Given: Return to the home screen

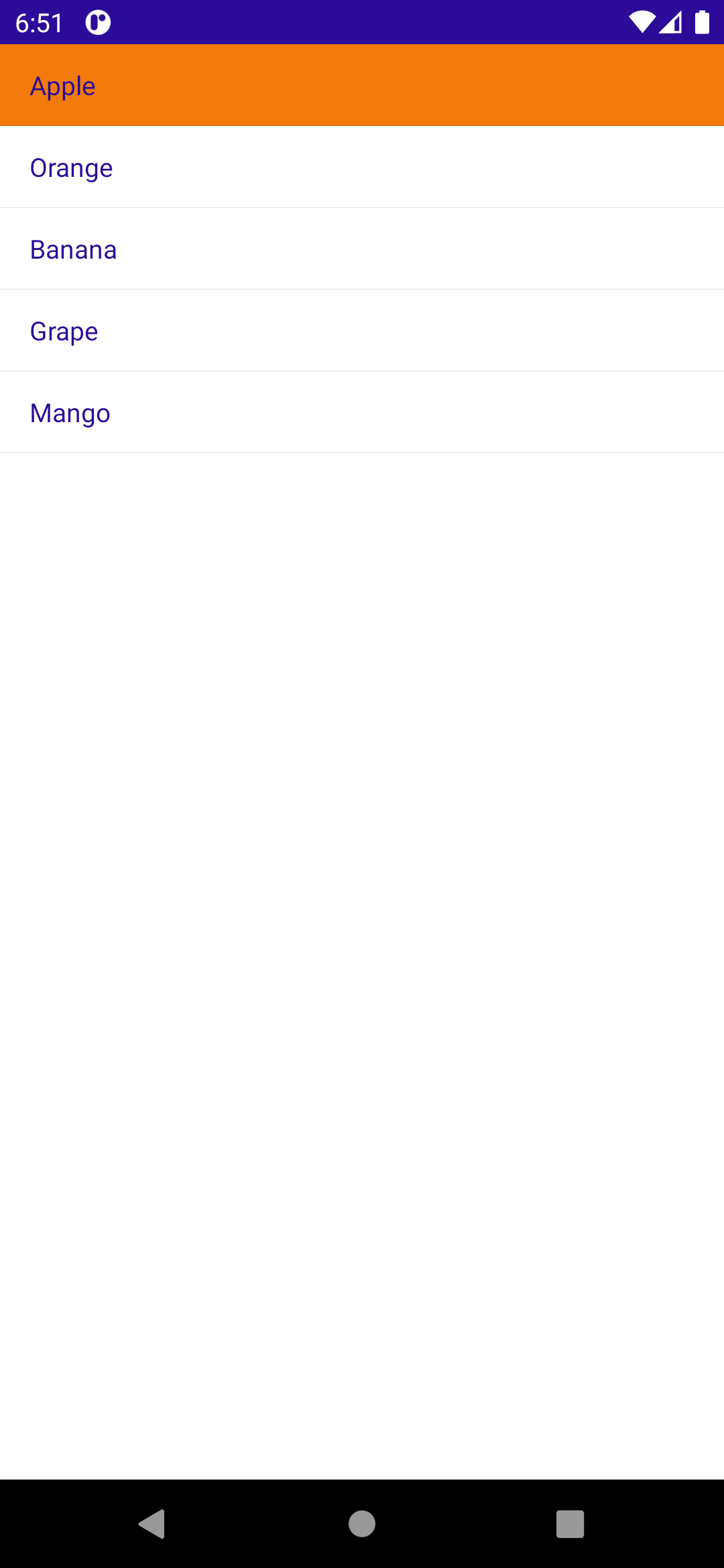Looking at the screenshot, I should (362, 1524).
